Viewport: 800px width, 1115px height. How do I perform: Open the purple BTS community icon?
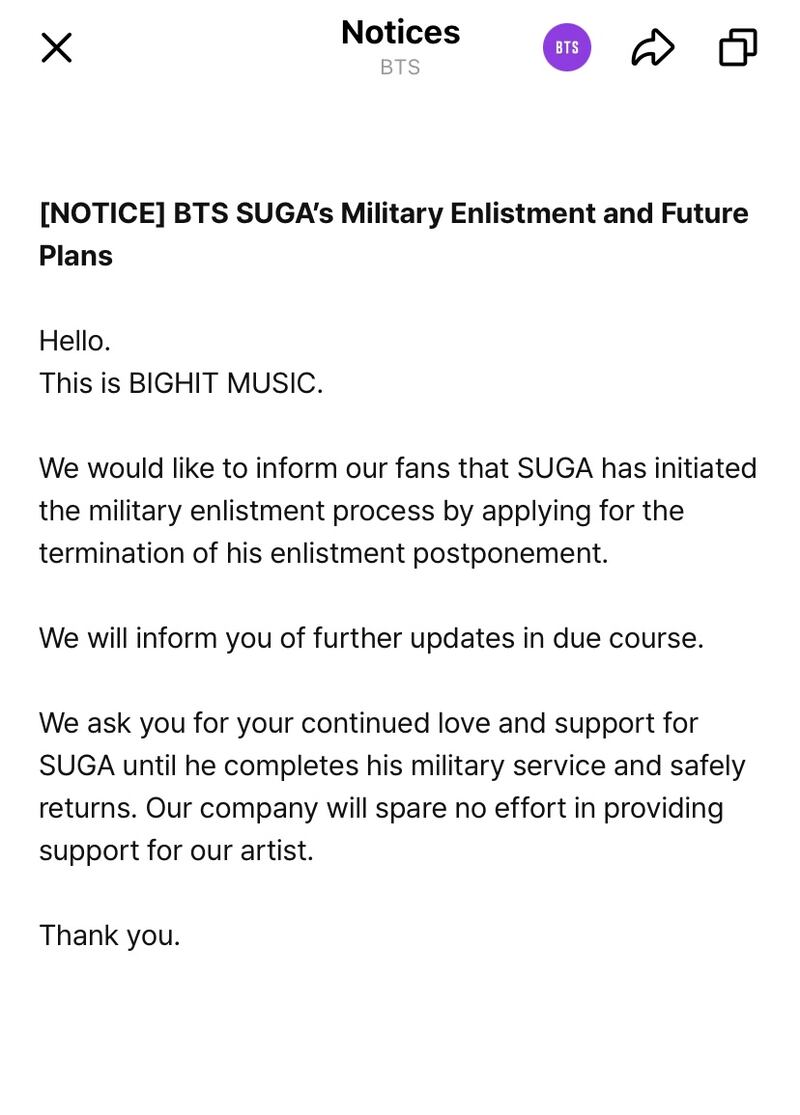pos(567,47)
